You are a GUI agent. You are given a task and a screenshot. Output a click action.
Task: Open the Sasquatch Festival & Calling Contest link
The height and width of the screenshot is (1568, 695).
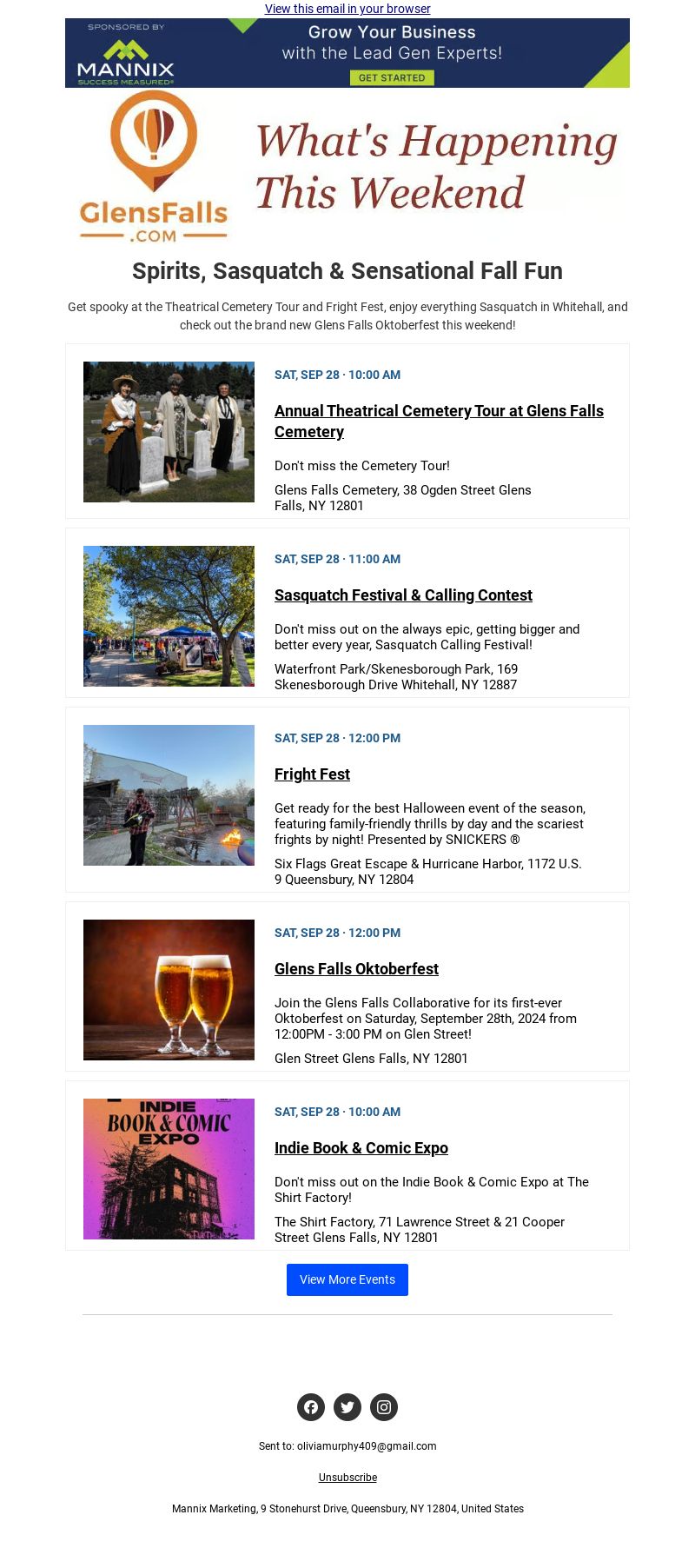click(x=403, y=595)
